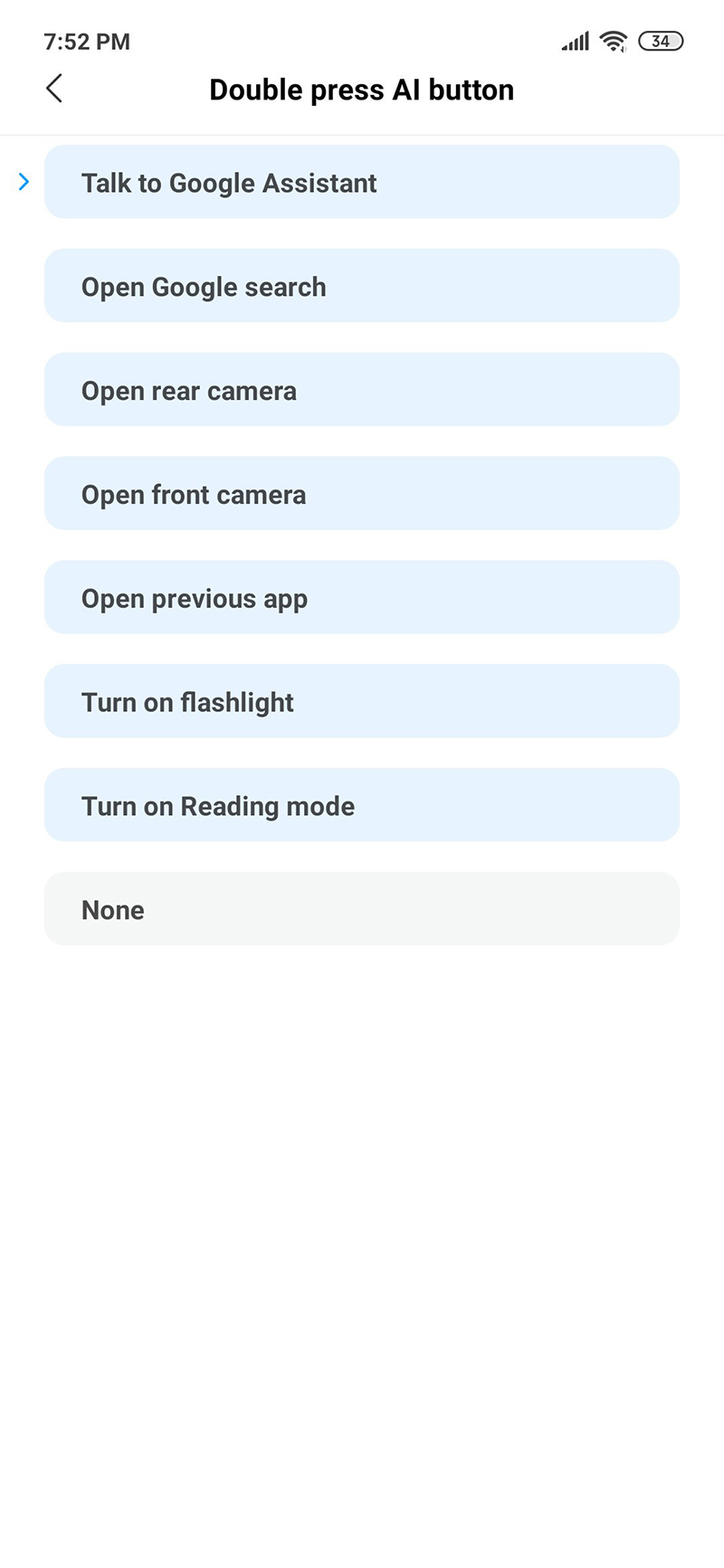Choose Turn on flashlight

click(x=361, y=702)
